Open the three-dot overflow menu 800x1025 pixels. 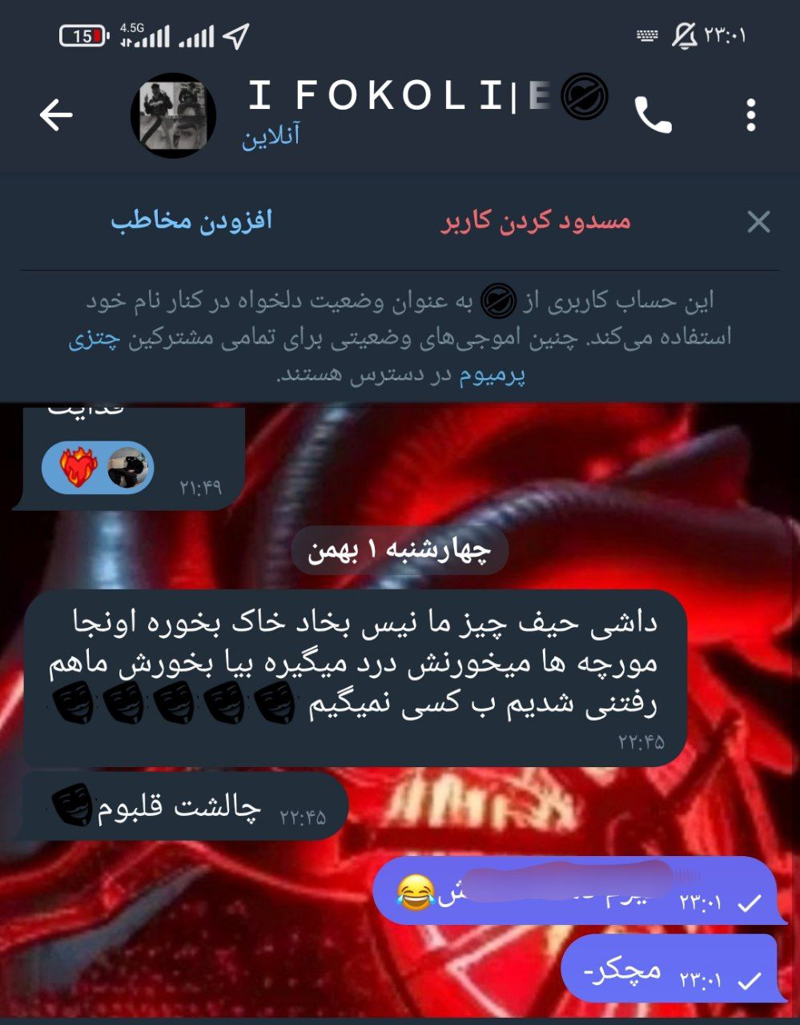coord(751,116)
